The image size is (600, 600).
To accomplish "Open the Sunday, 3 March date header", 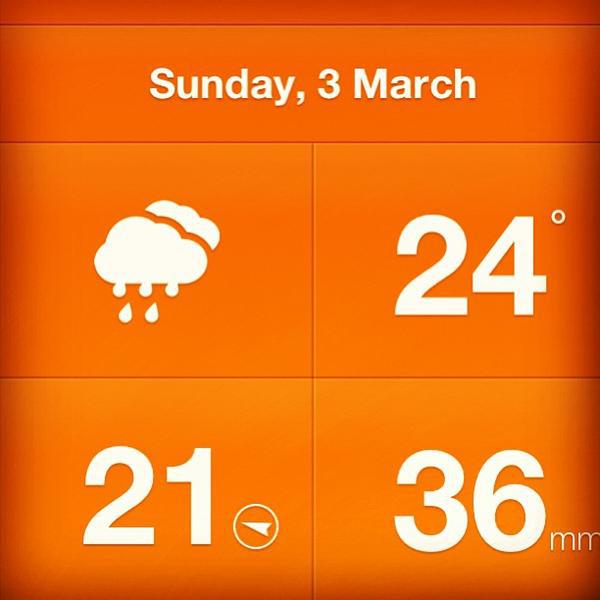I will pyautogui.click(x=312, y=85).
